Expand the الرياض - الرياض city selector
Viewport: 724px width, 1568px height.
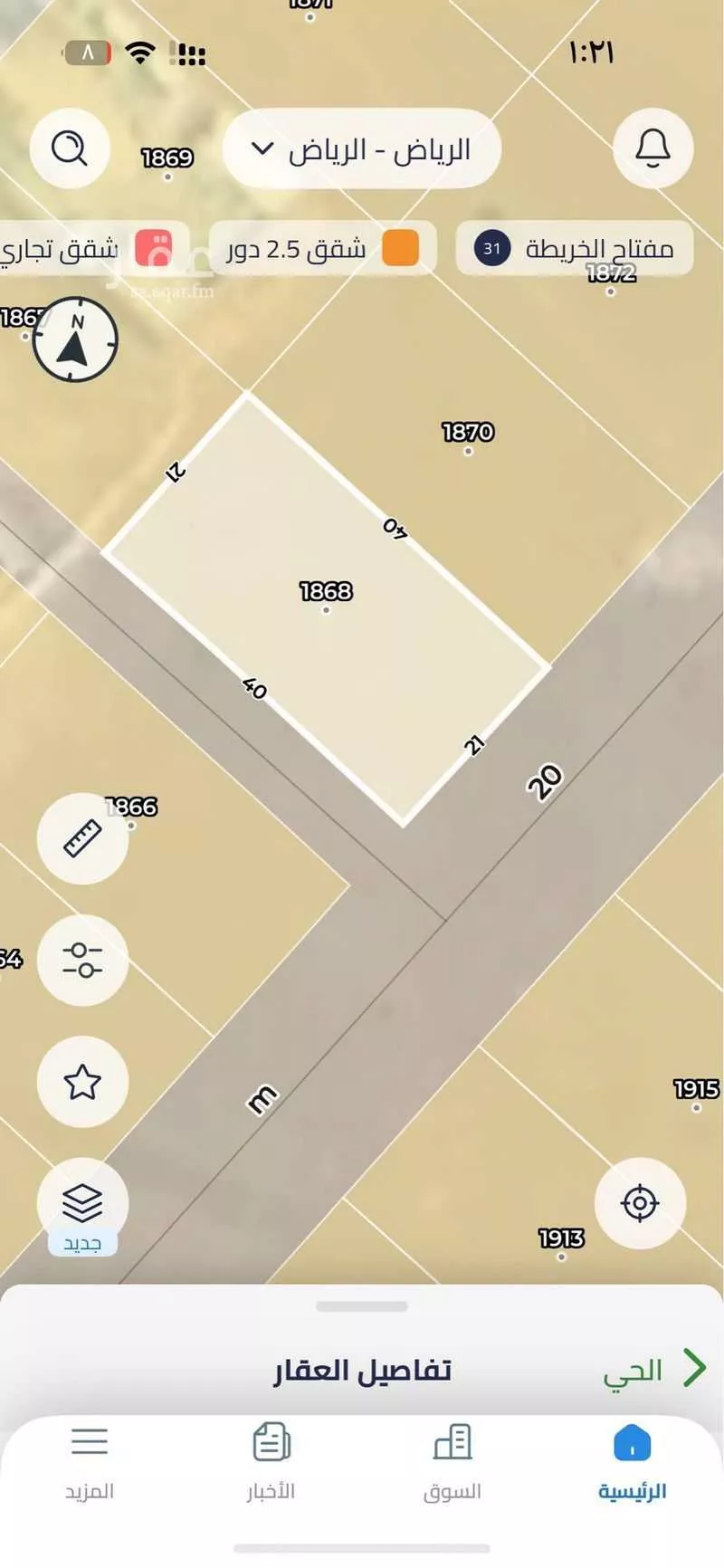pyautogui.click(x=362, y=149)
